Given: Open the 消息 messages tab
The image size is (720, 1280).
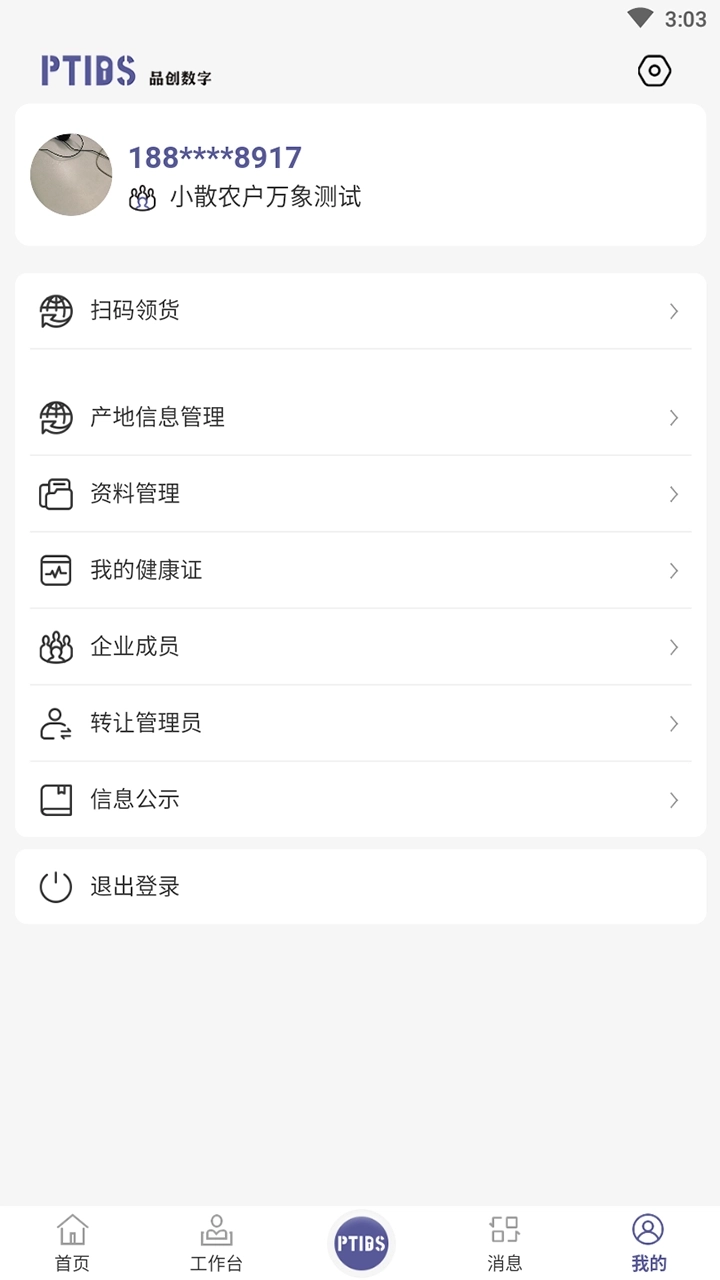Looking at the screenshot, I should [x=506, y=1240].
